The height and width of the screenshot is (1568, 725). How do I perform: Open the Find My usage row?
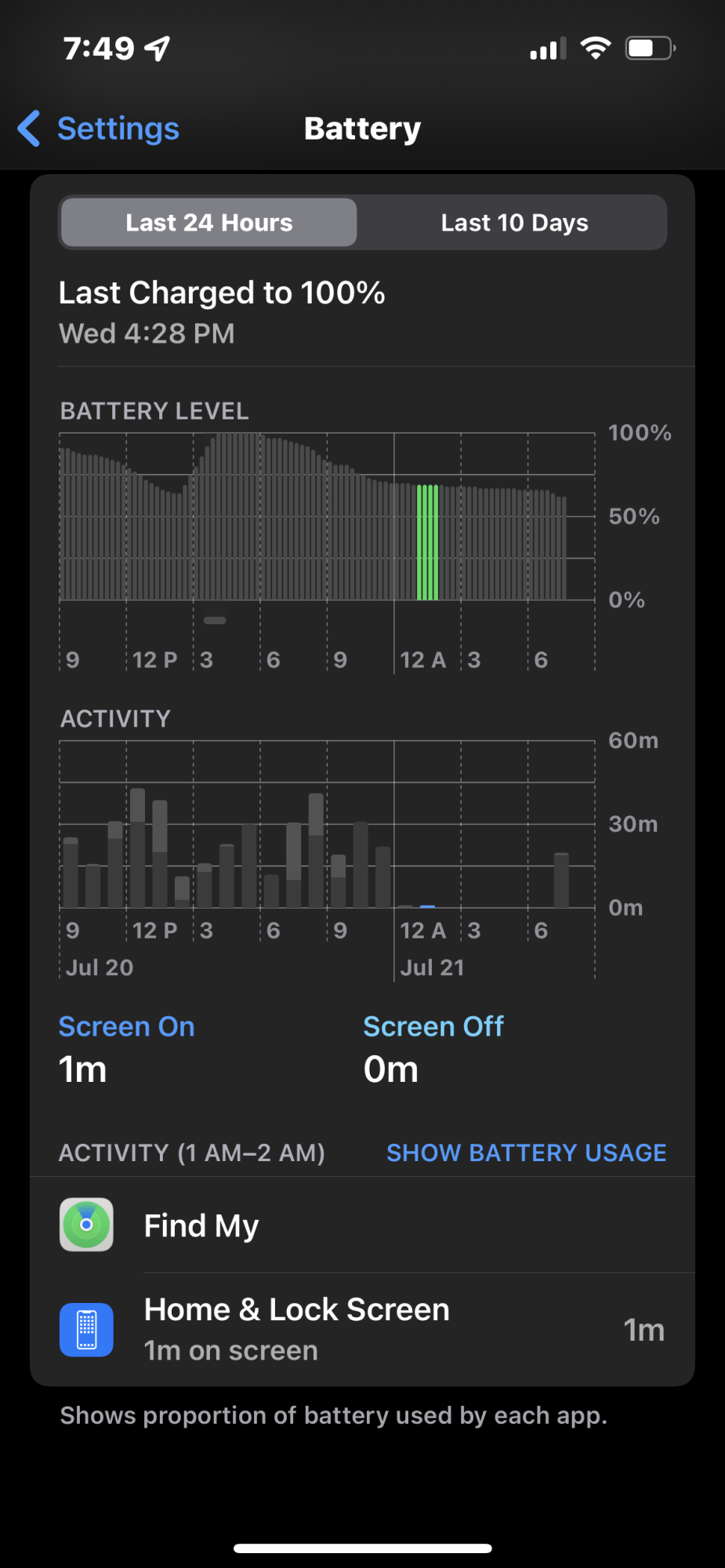tap(362, 1225)
